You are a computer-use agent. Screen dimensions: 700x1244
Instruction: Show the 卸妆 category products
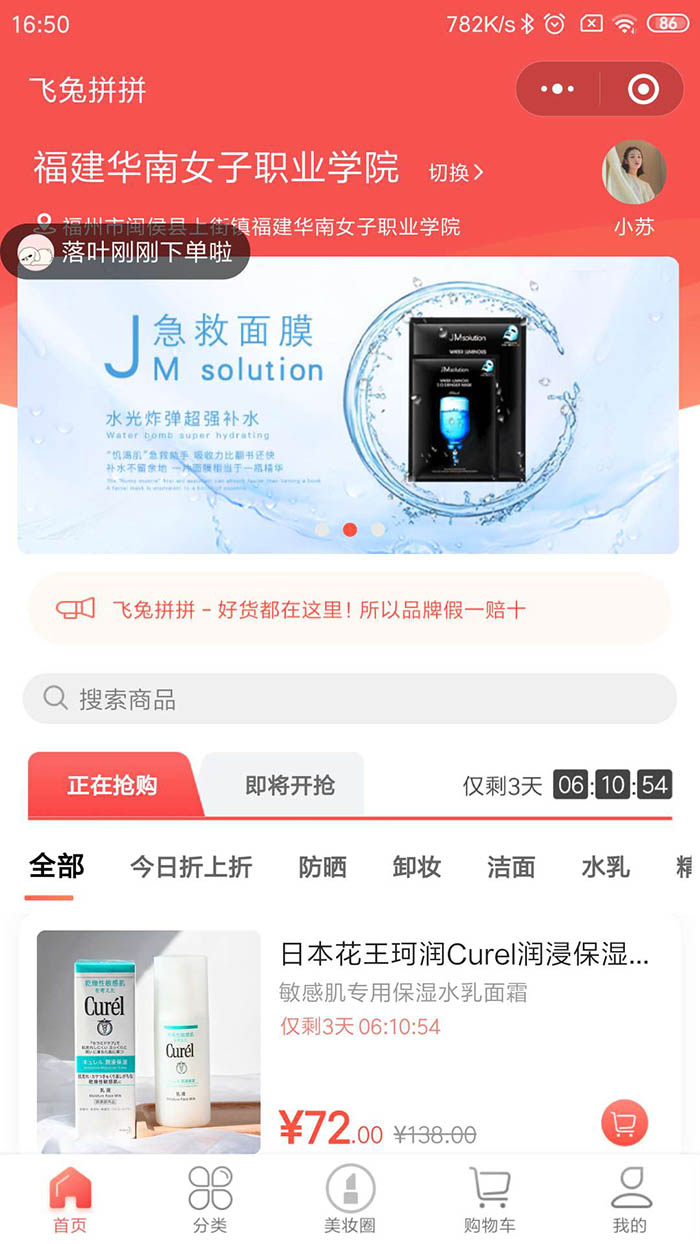(x=416, y=867)
